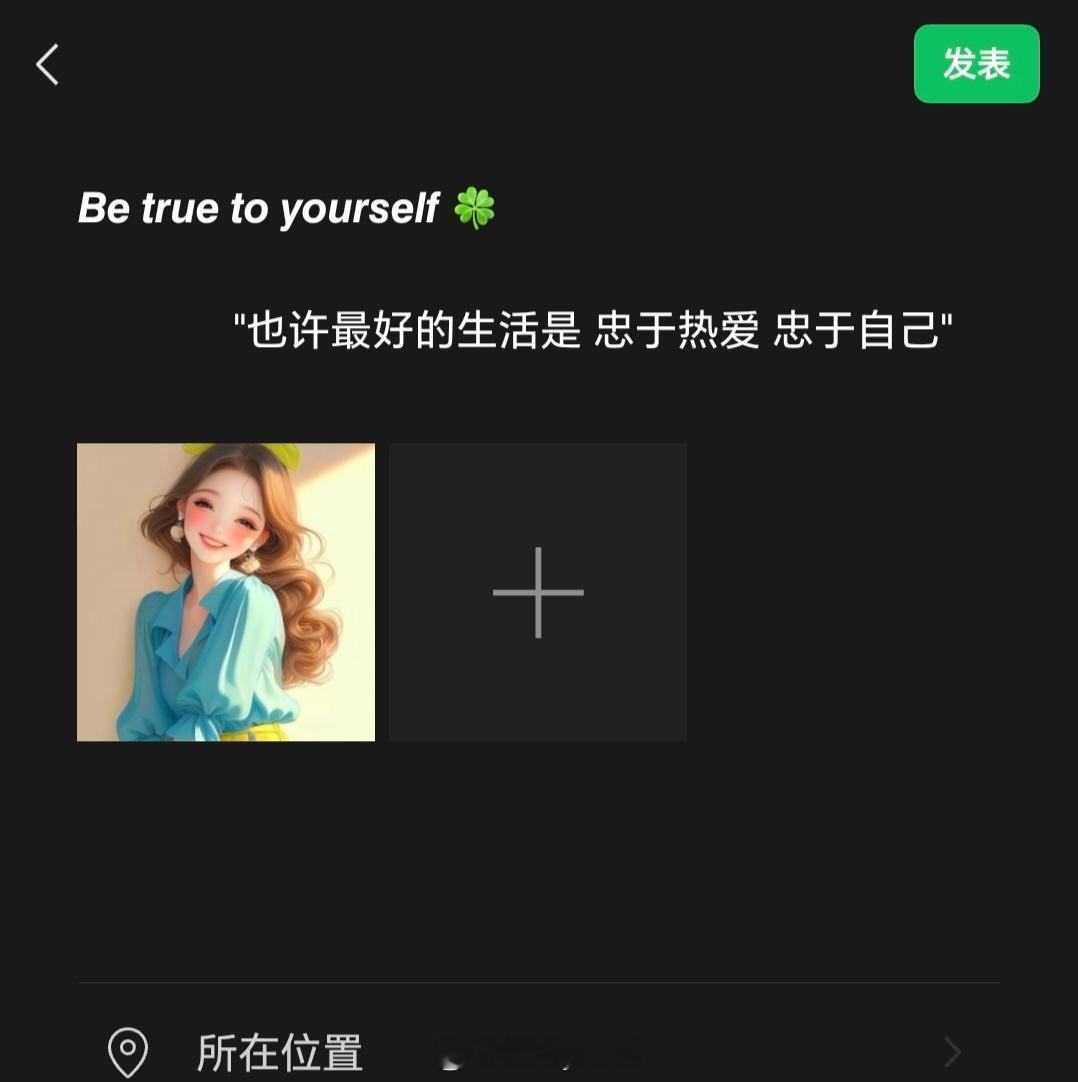This screenshot has width=1078, height=1082.
Task: Tap the clover emoji in the title
Action: [x=476, y=208]
